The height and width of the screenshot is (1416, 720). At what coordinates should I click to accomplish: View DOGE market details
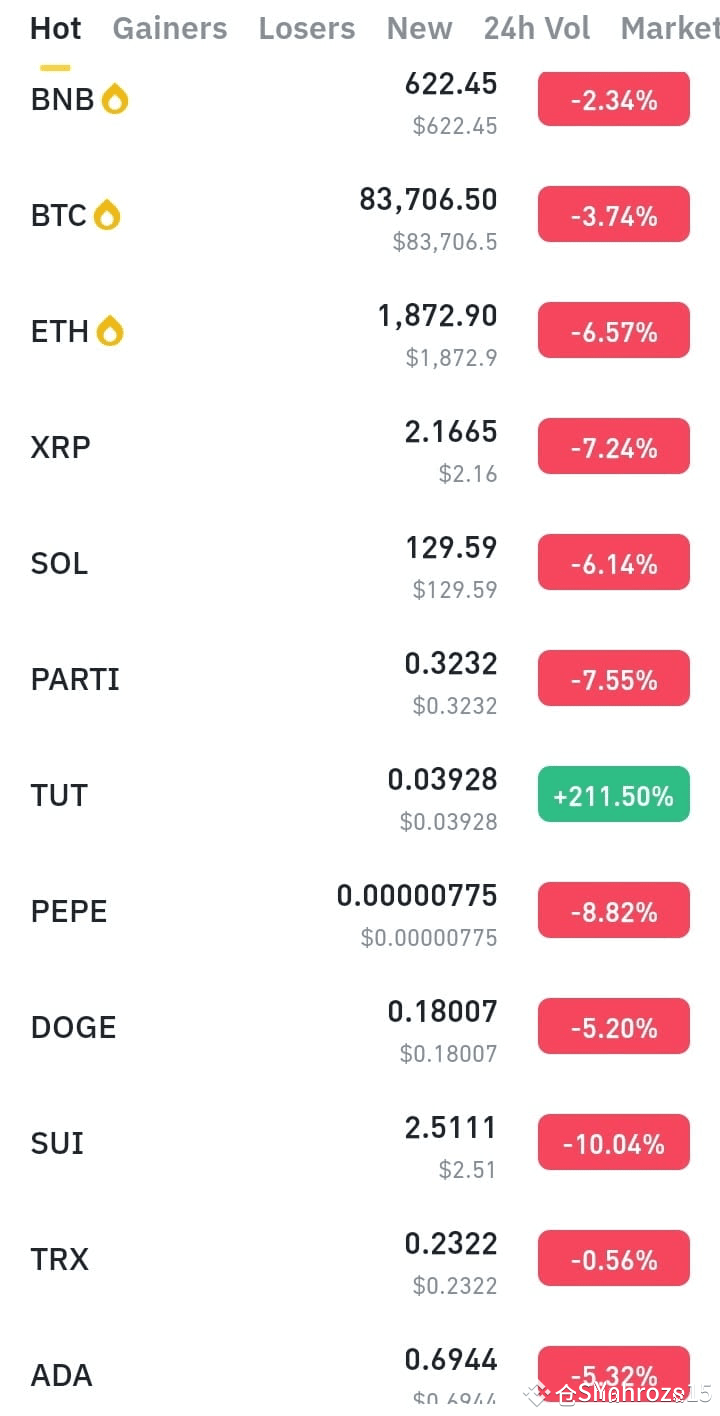point(360,1028)
